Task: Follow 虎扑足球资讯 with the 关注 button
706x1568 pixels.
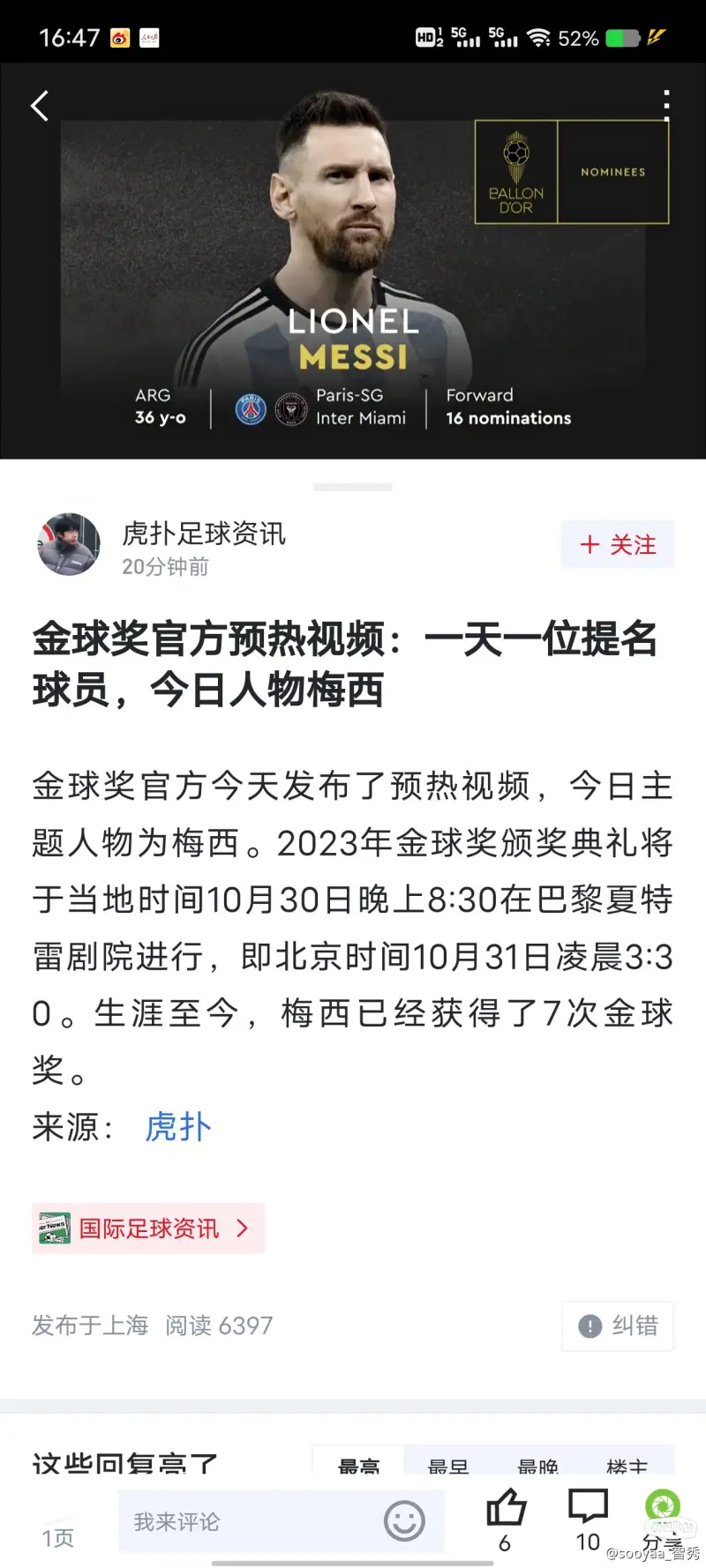Action: click(x=618, y=545)
